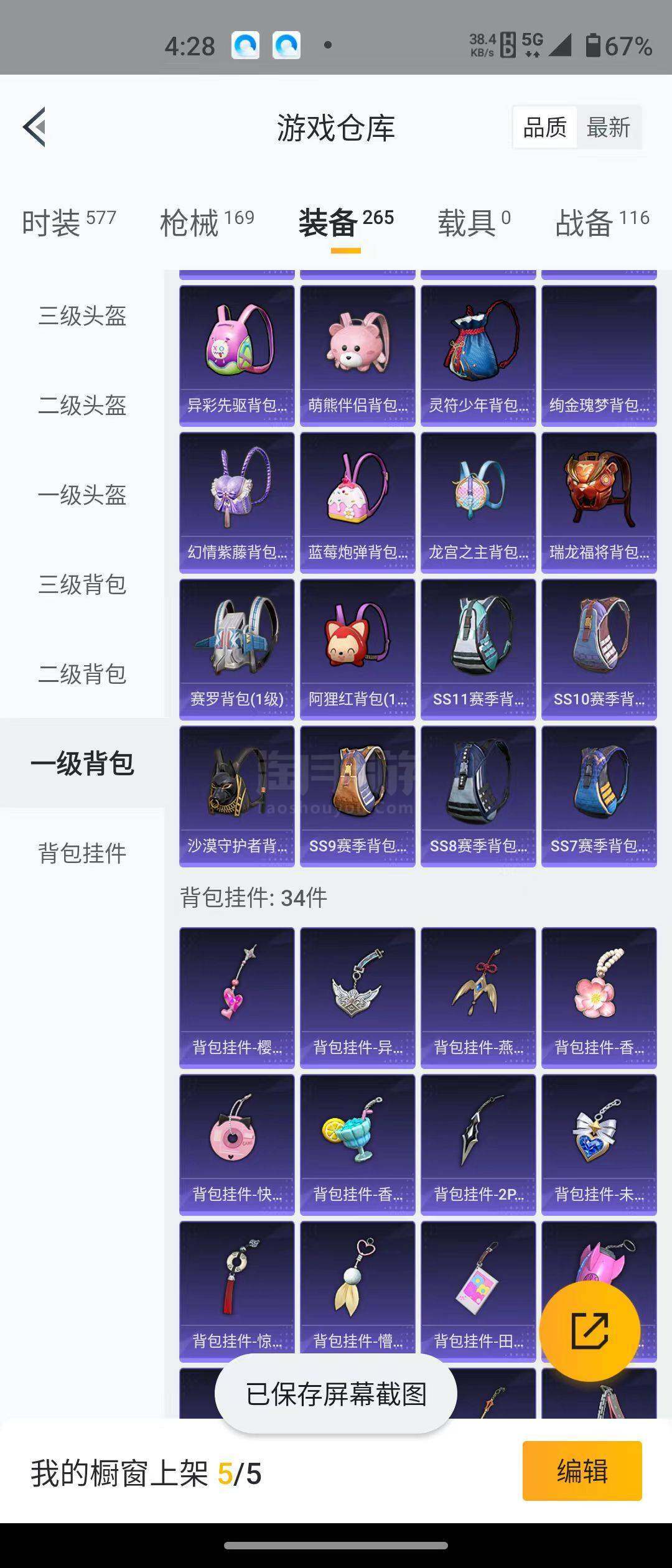Select 二级头盔 category
The image size is (672, 1568).
coord(82,406)
